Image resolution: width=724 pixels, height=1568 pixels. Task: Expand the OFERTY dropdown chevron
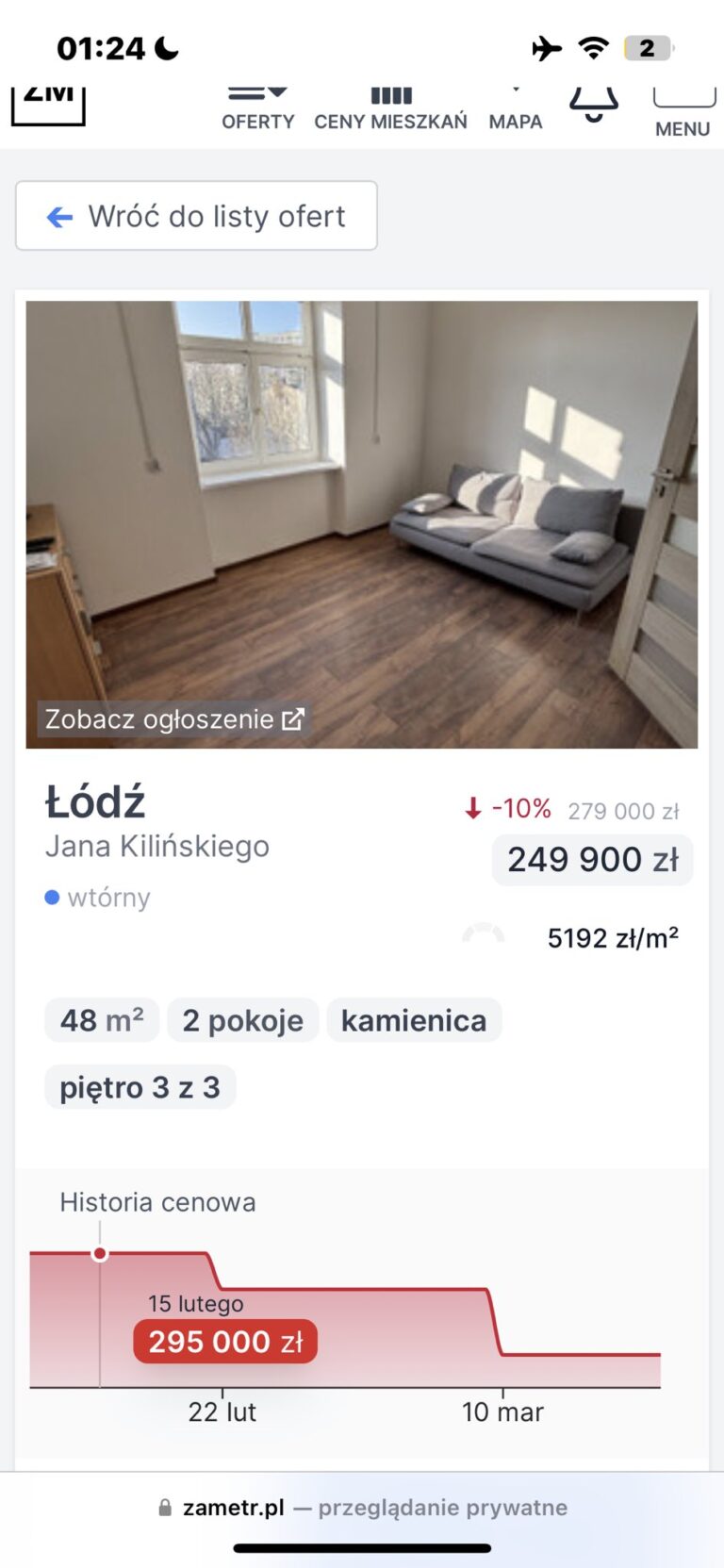point(279,90)
